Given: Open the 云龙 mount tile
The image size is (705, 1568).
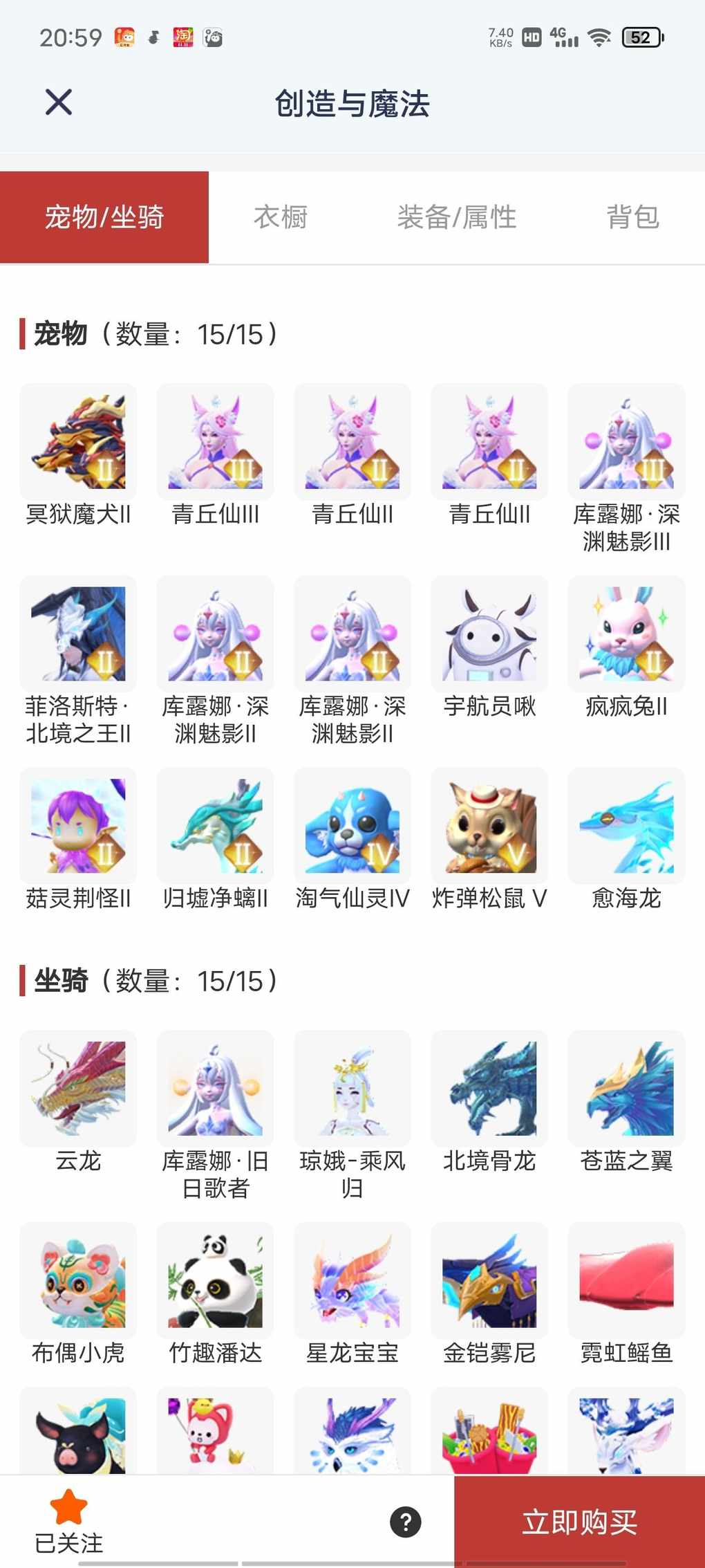Looking at the screenshot, I should coord(78,1089).
